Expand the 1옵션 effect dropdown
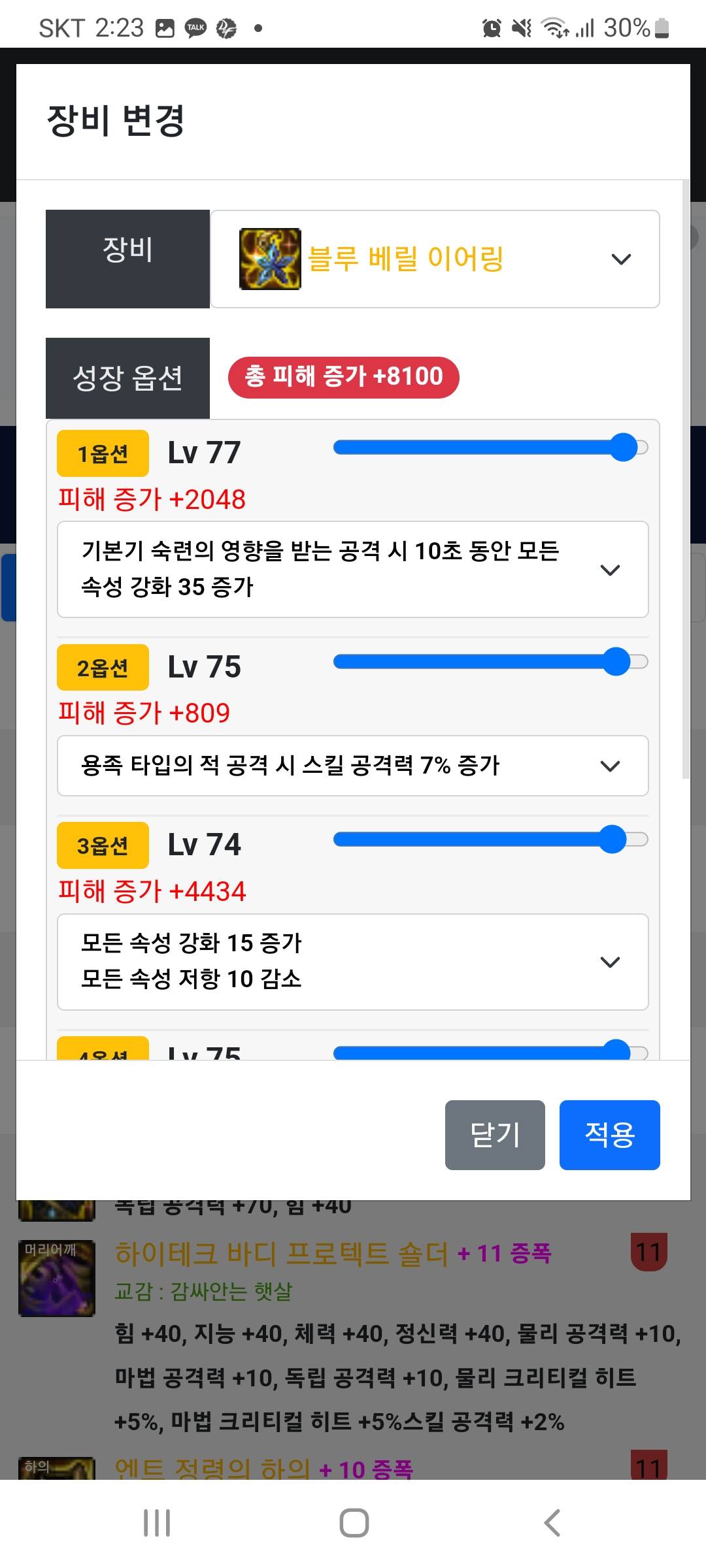706x1568 pixels. click(x=353, y=569)
